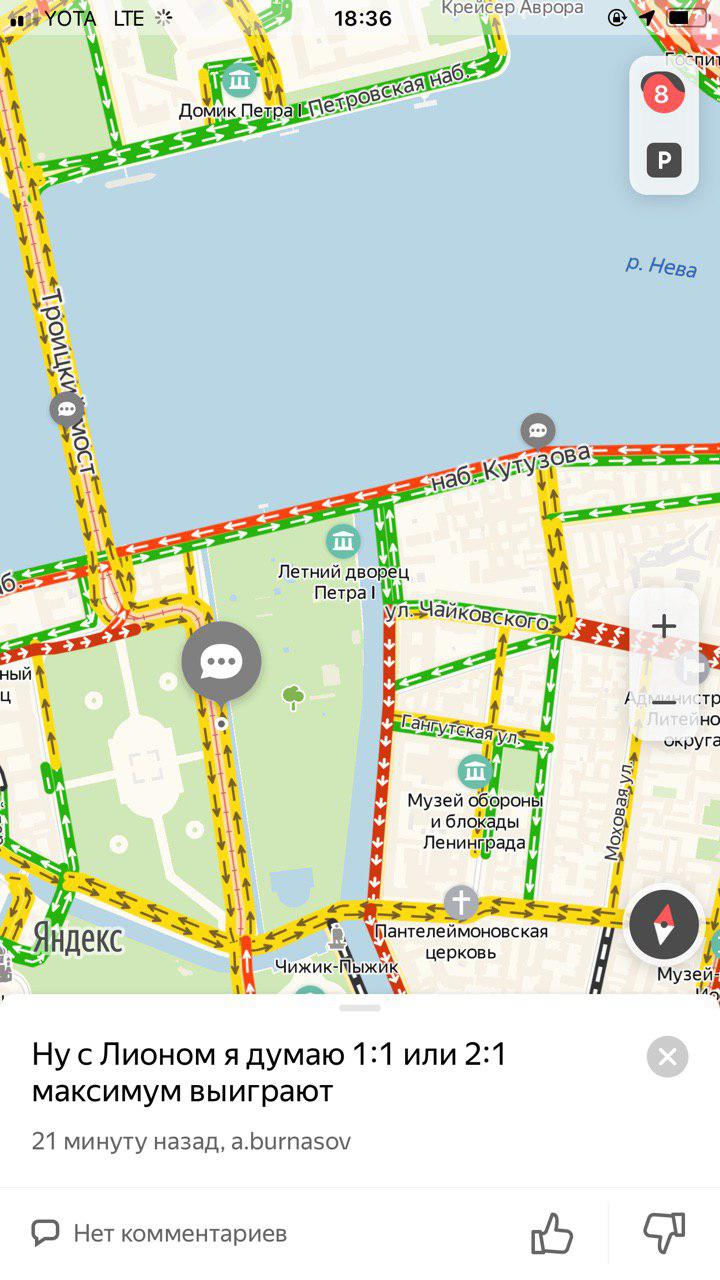
Task: Close the road comment card
Action: tap(667, 1056)
